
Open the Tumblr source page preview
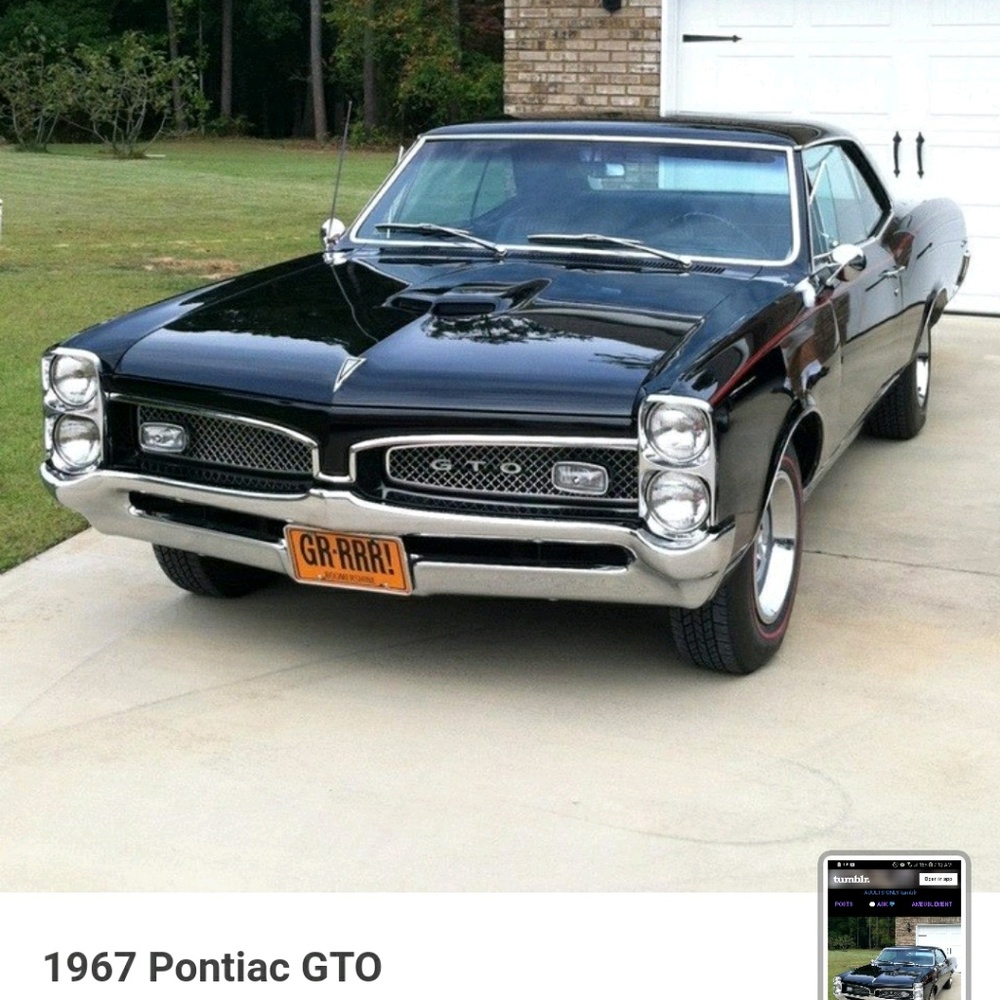pos(894,927)
